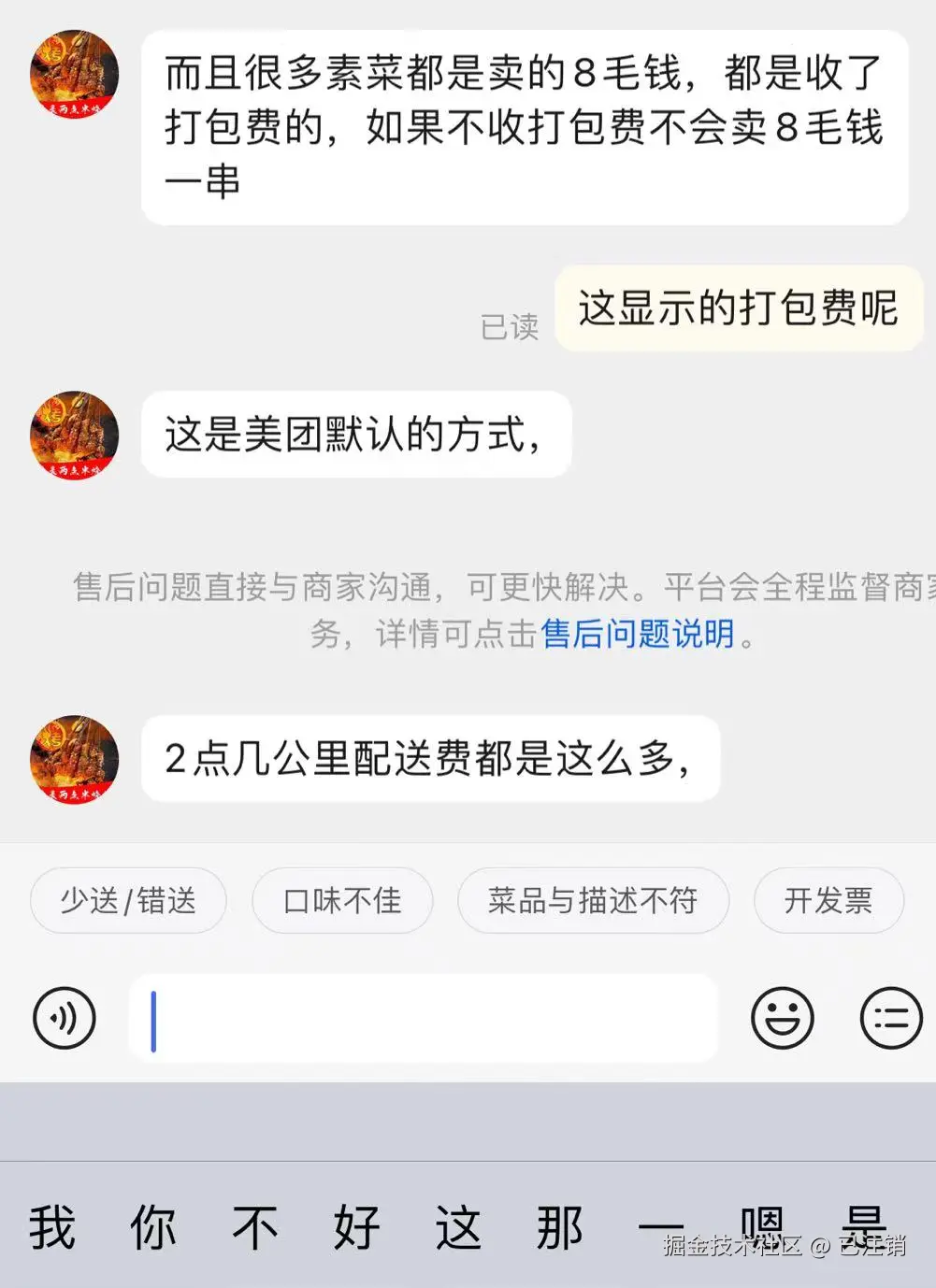Viewport: 936px width, 1288px height.
Task: Select the 少送/错送 quick reply chip
Action: [x=127, y=900]
